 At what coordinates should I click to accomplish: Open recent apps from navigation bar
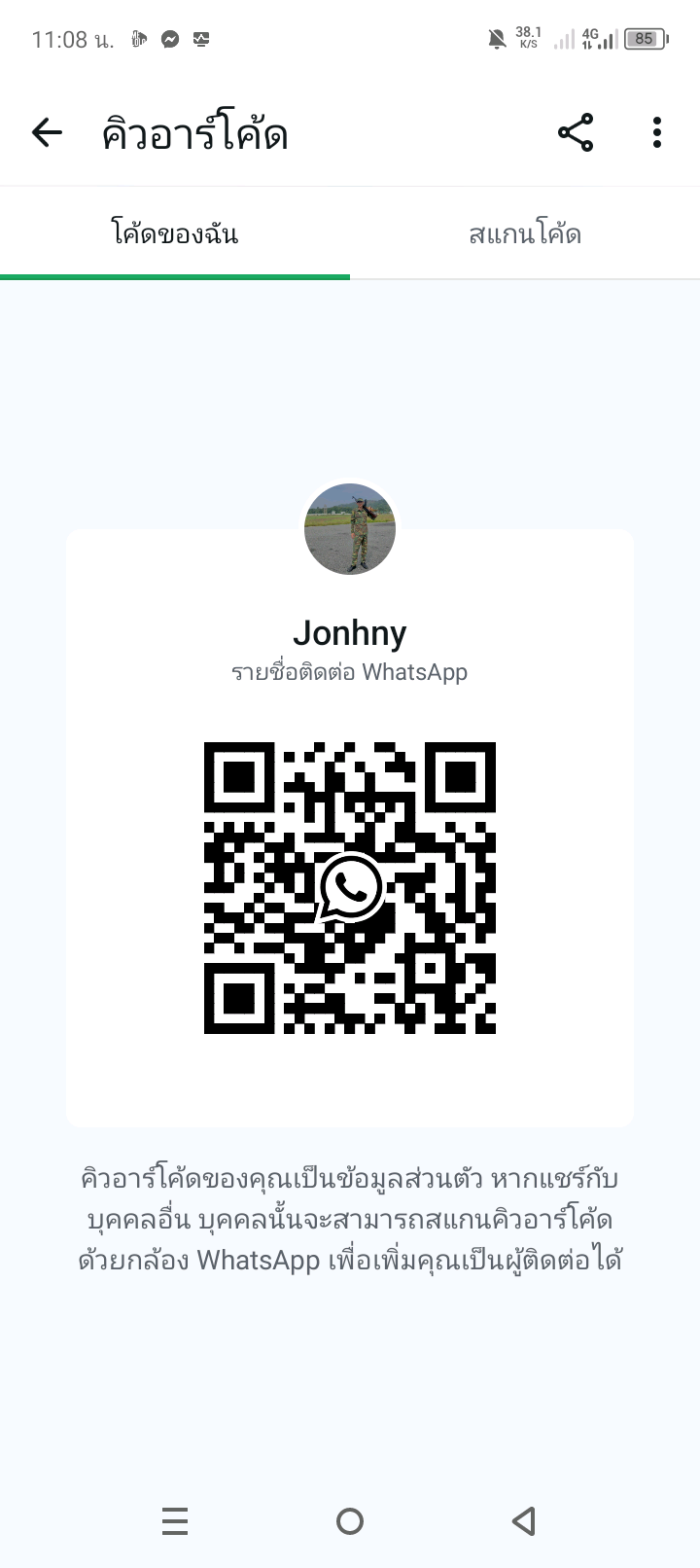tap(175, 1520)
